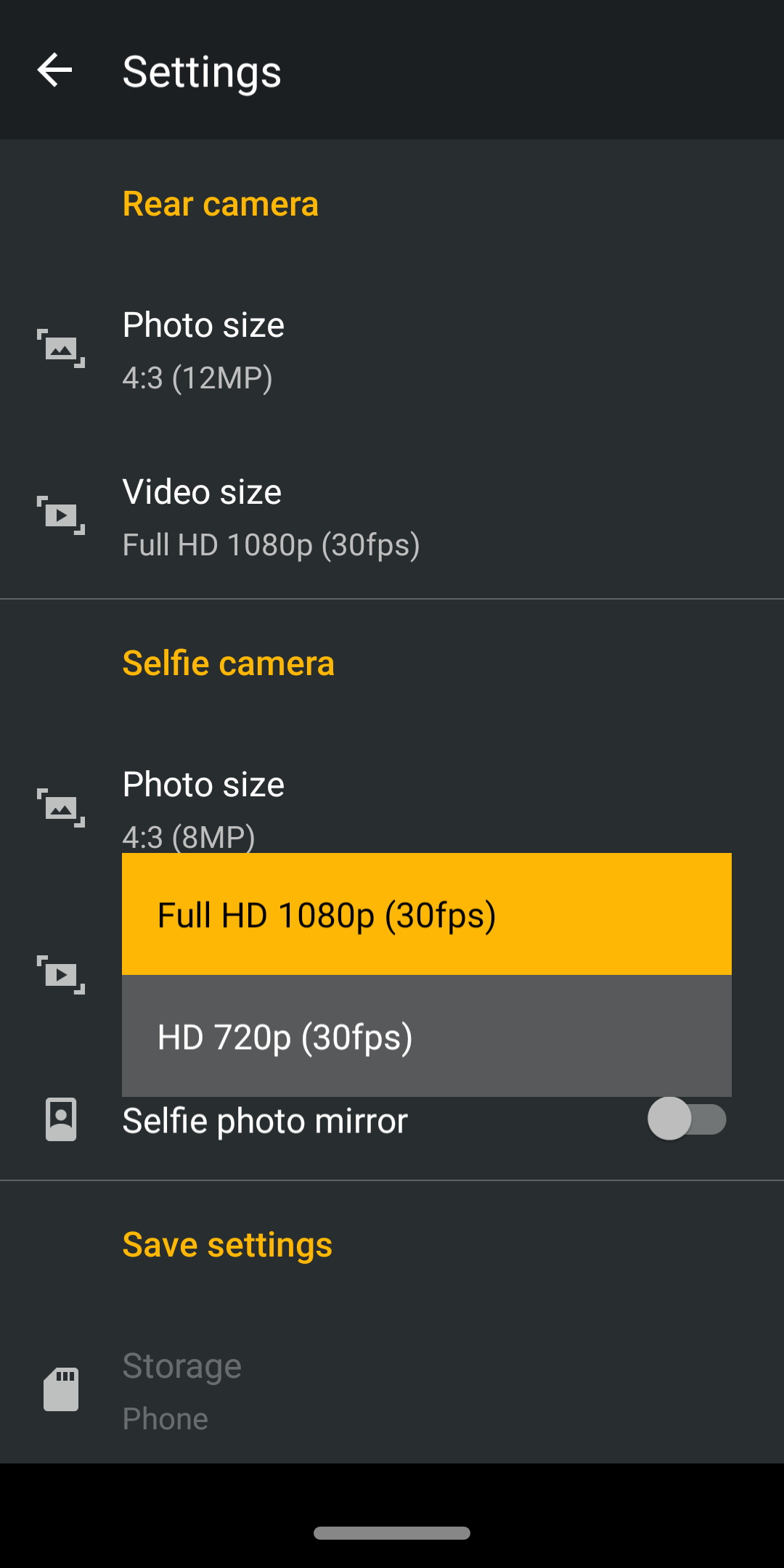
Task: Select Full HD 1080p (30fps) option
Action: [x=427, y=914]
